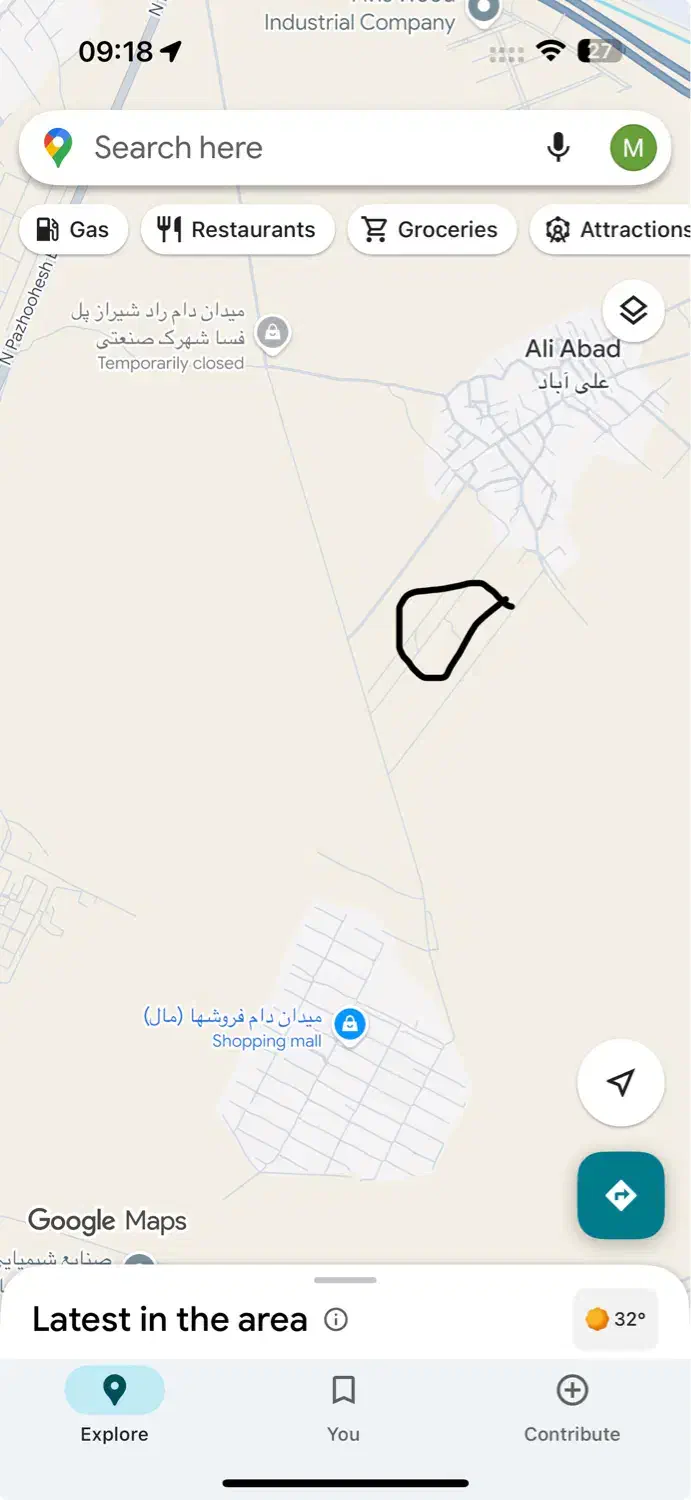Center map on my location

tap(621, 1083)
